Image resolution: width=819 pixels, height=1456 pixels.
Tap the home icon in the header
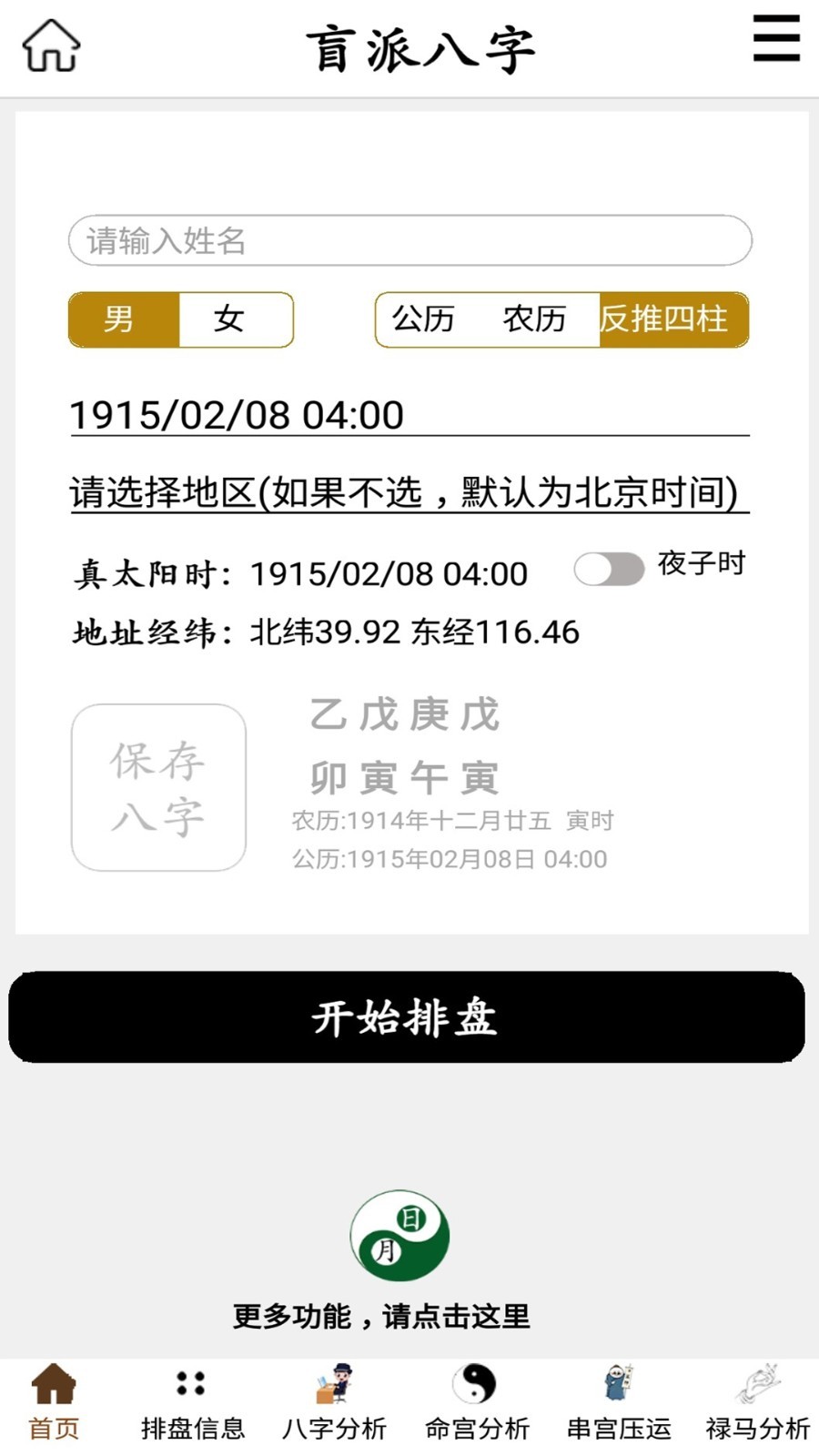[x=51, y=45]
